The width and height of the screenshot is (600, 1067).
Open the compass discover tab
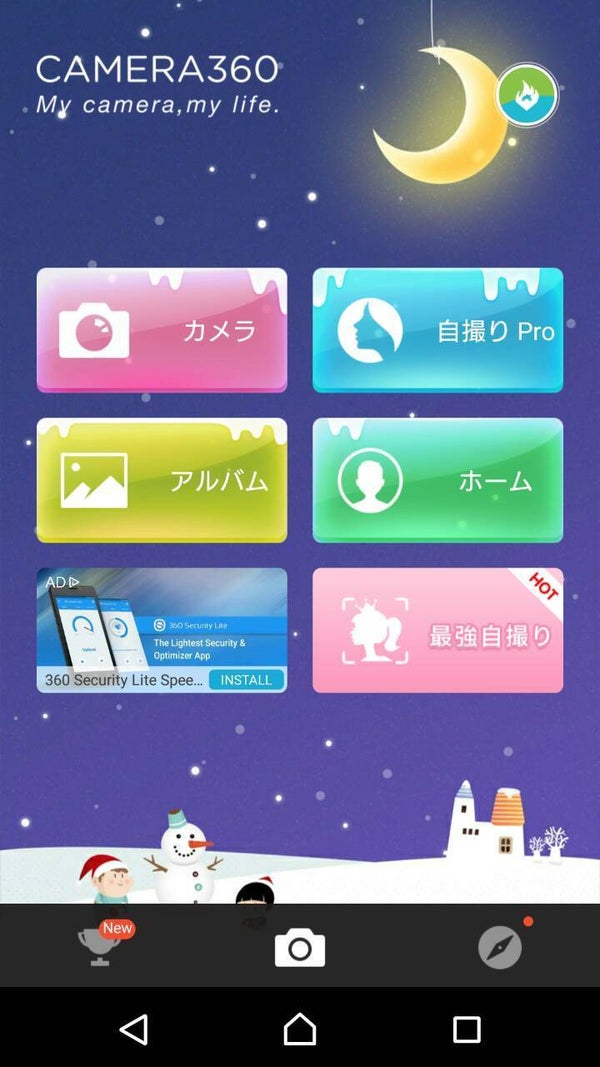pyautogui.click(x=500, y=947)
